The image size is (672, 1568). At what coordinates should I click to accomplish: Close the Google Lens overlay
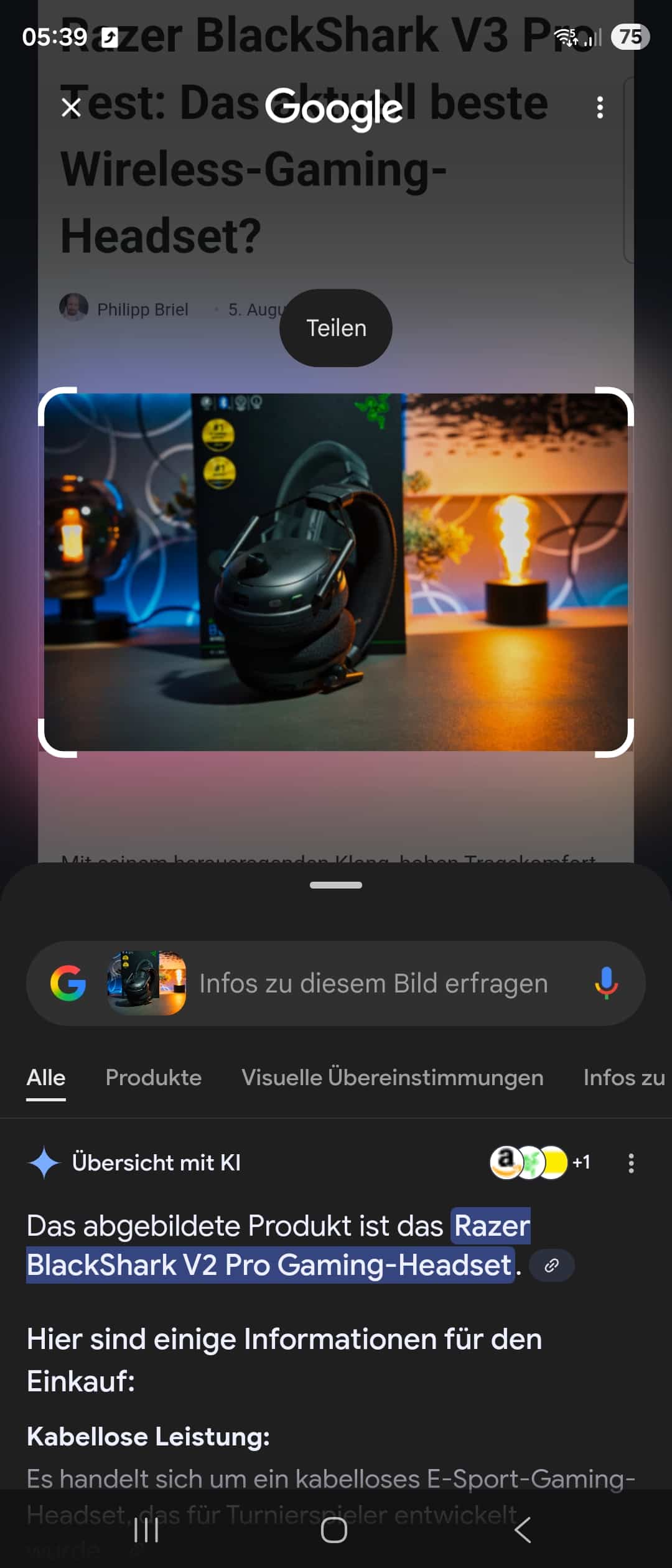coord(71,108)
